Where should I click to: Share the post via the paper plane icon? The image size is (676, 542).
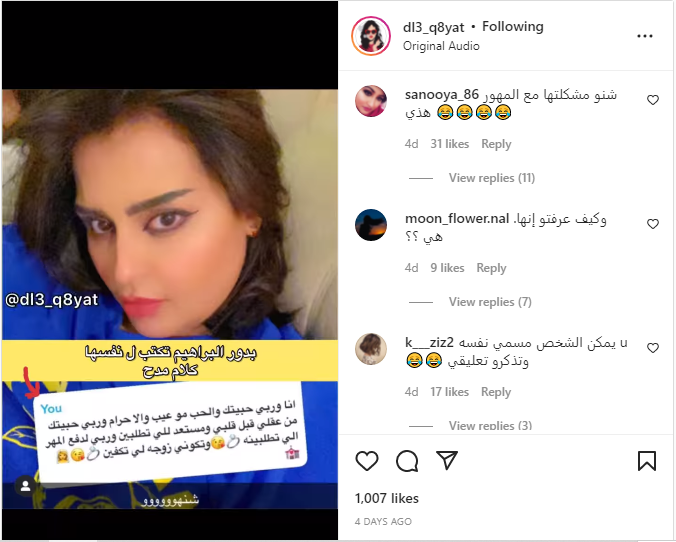point(447,460)
